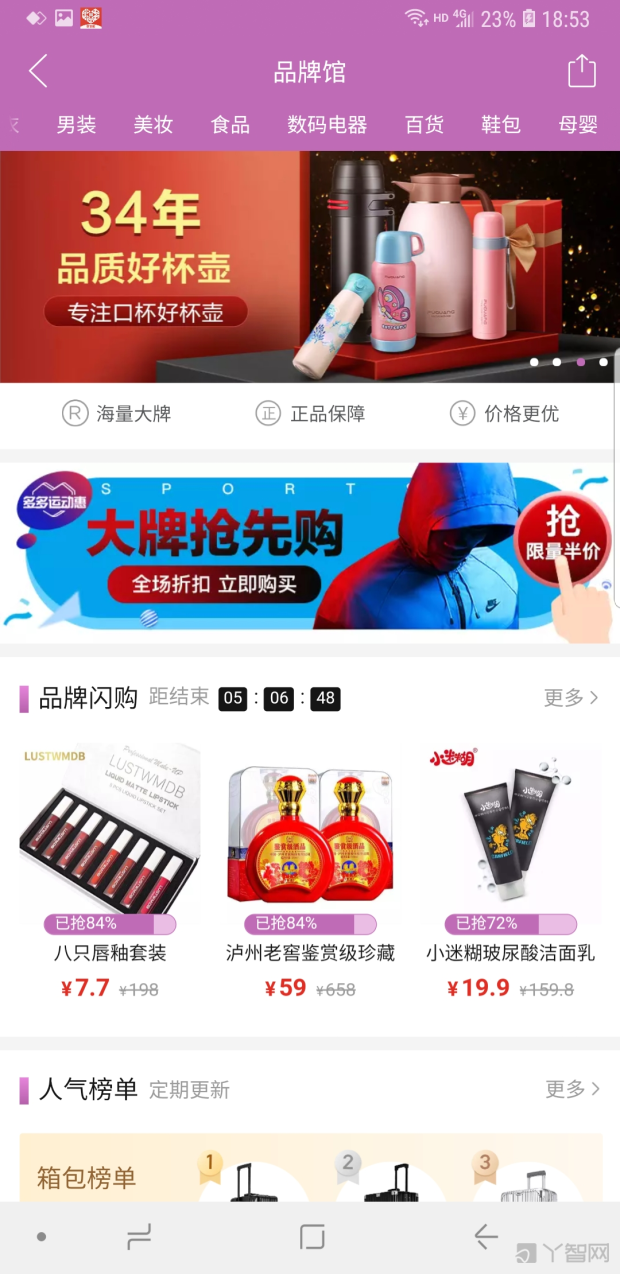Viewport: 620px width, 1274px height.
Task: View more 品牌闪购 deals
Action: click(571, 698)
